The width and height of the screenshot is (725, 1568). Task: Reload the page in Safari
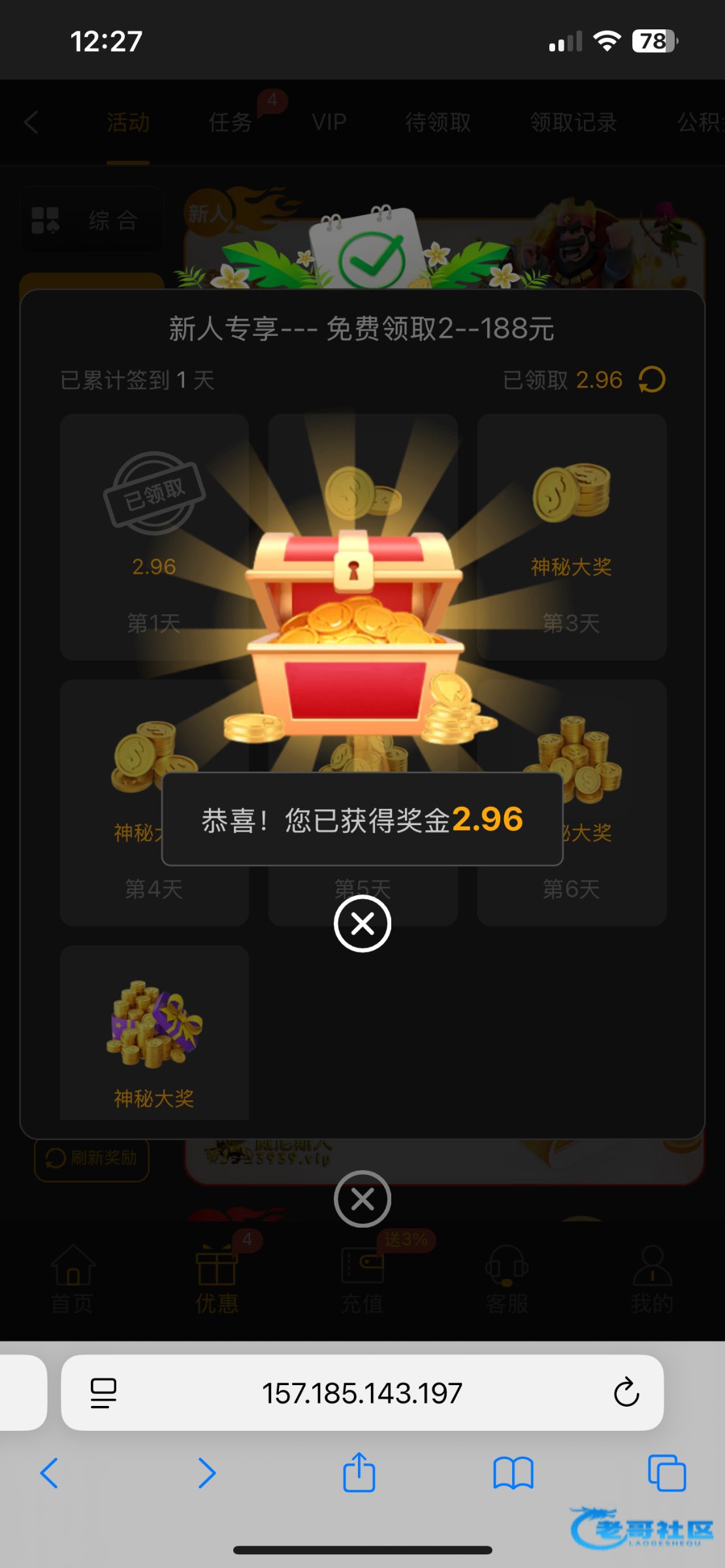626,1392
